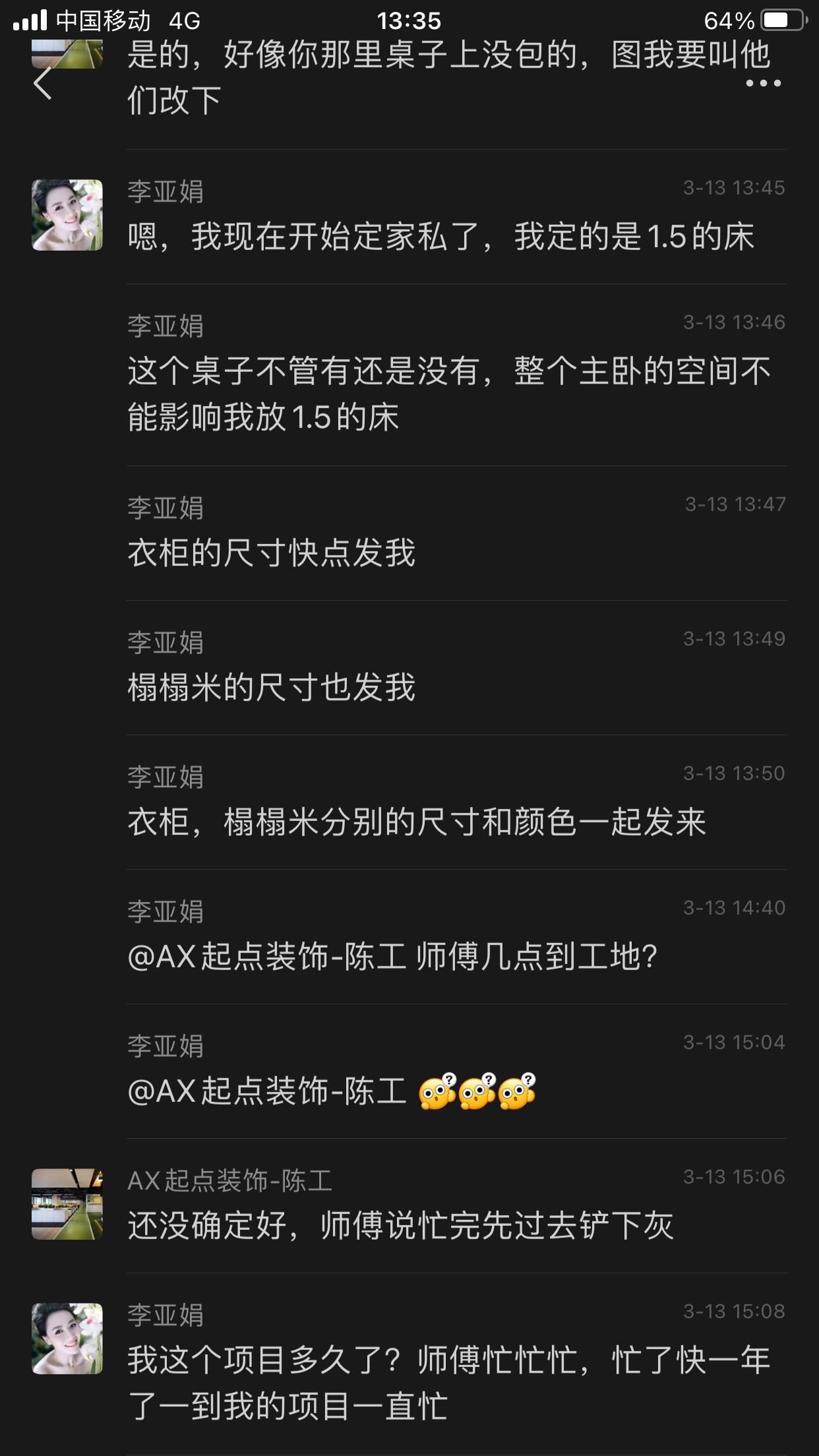Open 李亚娟's avatar beside the 15:08 message
This screenshot has height=1456, width=819.
pyautogui.click(x=67, y=1339)
